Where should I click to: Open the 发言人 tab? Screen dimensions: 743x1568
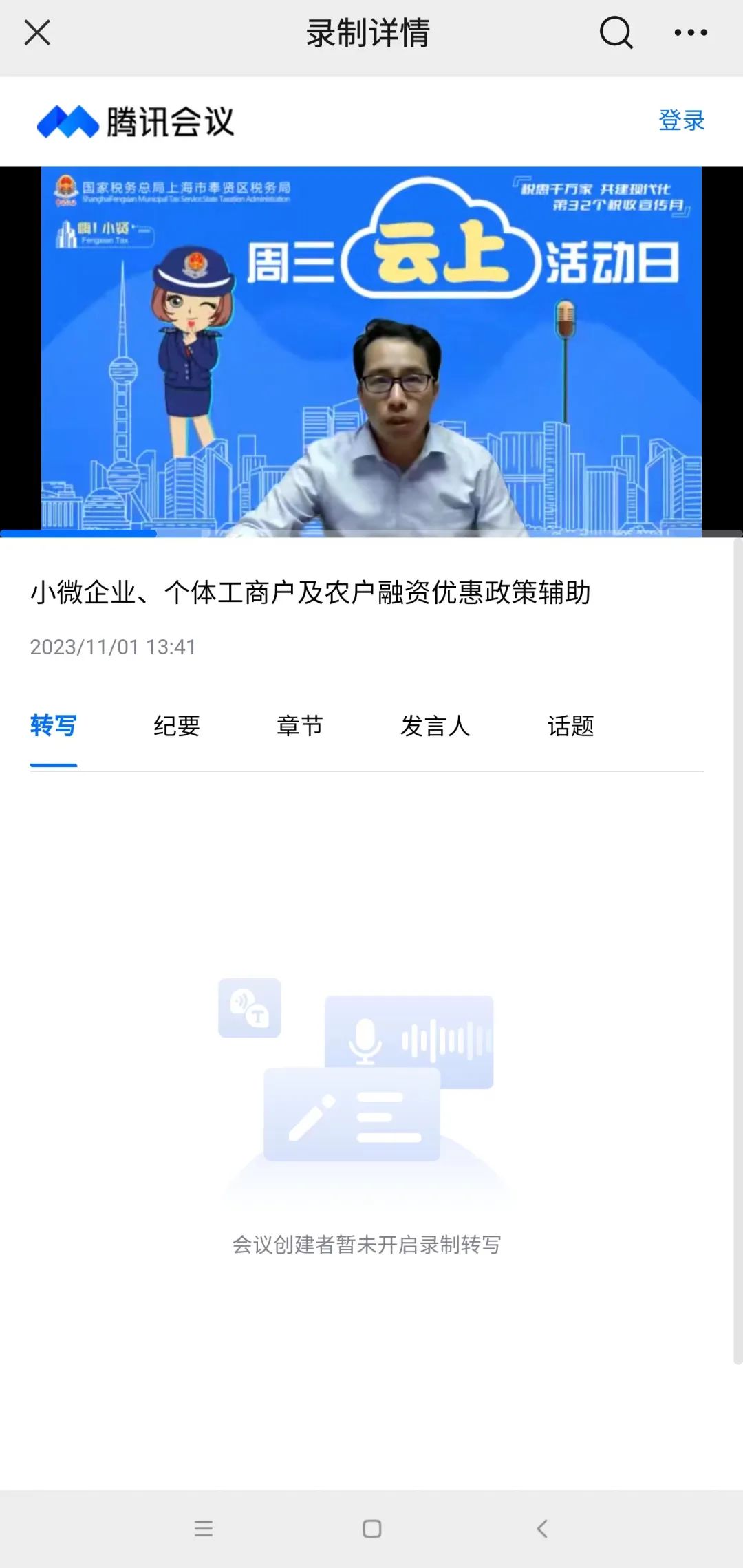pos(435,726)
